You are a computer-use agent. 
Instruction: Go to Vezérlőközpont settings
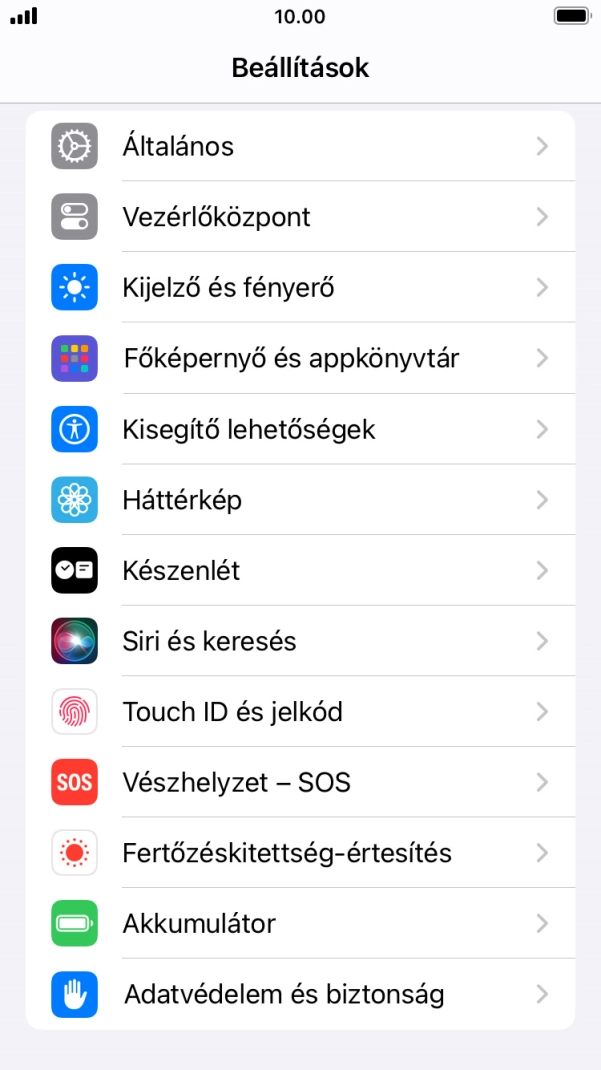pyautogui.click(x=300, y=217)
